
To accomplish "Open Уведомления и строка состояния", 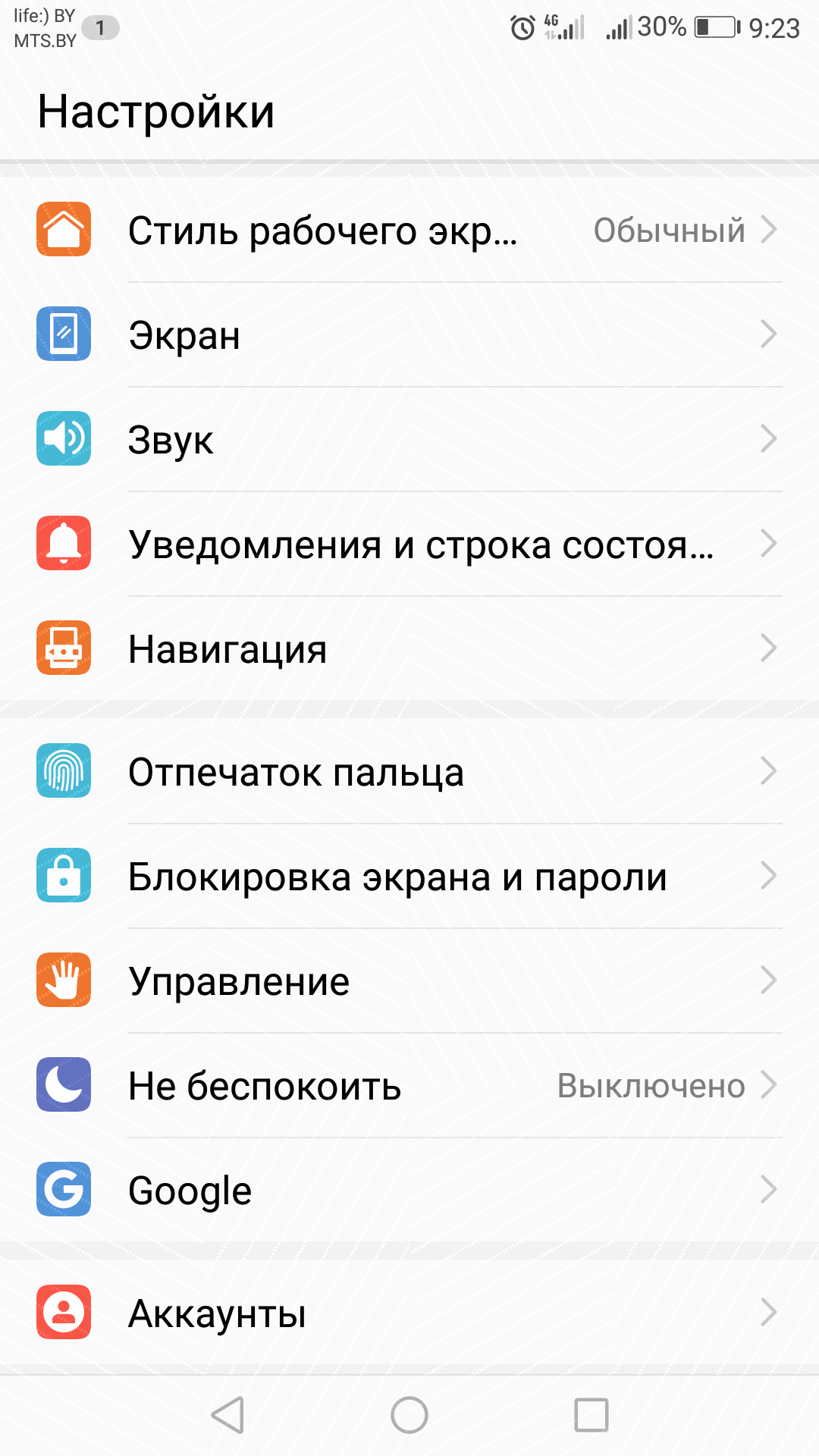I will 409,544.
